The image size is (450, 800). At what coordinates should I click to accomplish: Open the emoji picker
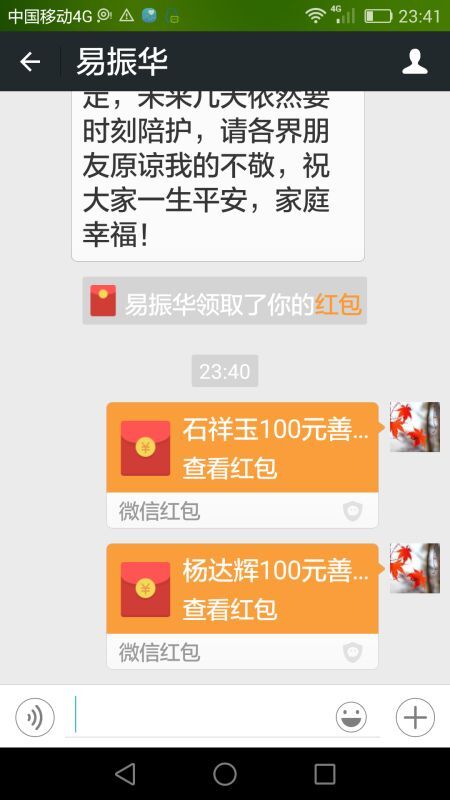351,717
